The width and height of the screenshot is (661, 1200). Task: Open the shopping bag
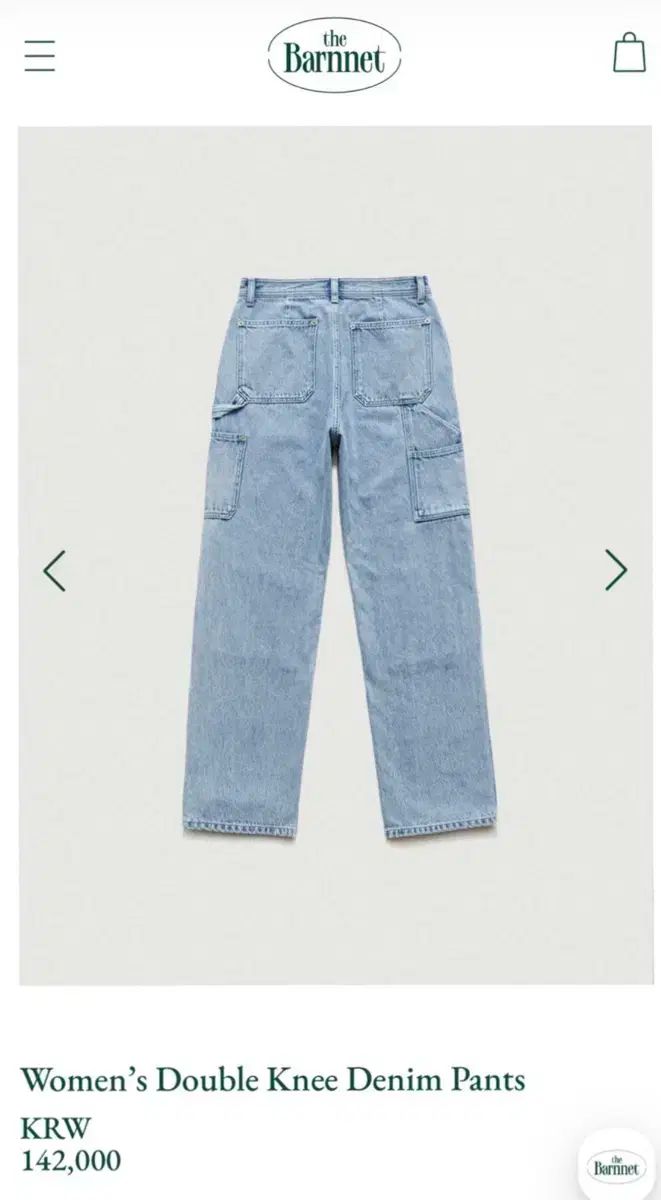(x=629, y=52)
